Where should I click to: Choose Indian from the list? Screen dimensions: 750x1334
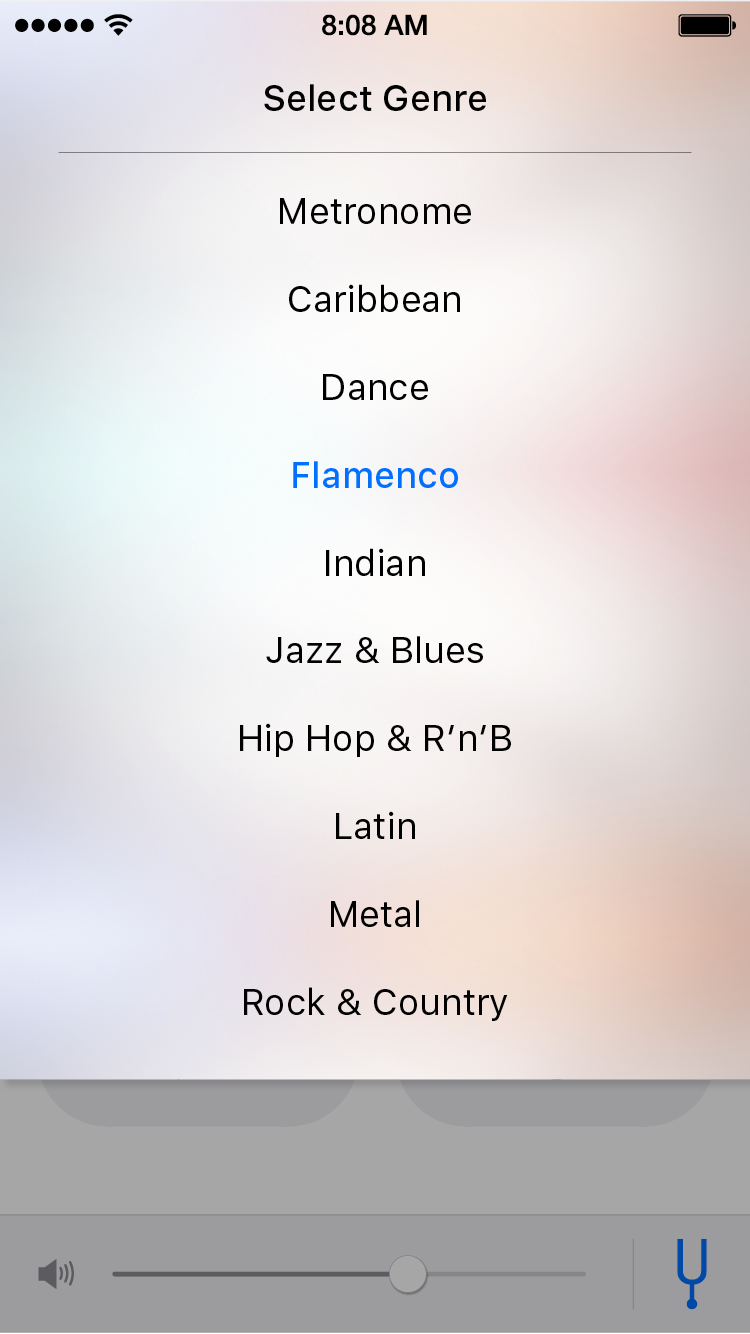pos(375,563)
